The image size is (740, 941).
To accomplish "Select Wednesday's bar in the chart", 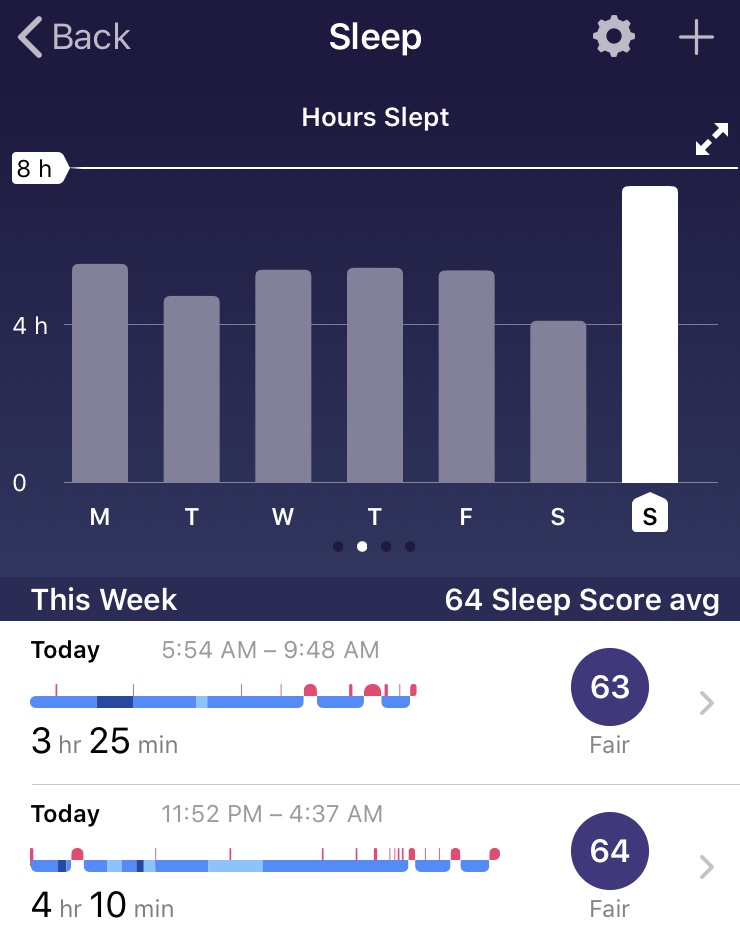I will tap(283, 376).
